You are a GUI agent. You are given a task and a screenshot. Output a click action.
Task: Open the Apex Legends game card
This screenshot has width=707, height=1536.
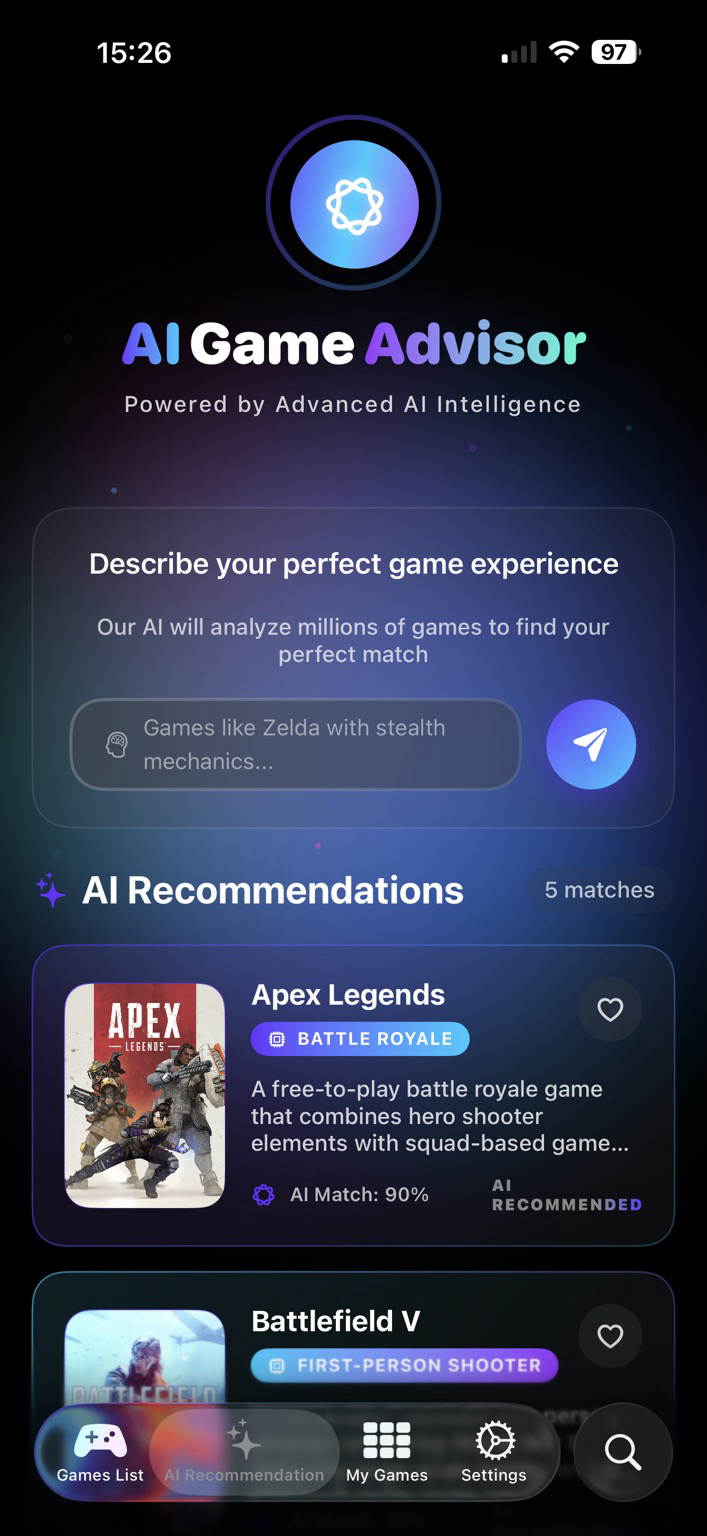point(353,1095)
